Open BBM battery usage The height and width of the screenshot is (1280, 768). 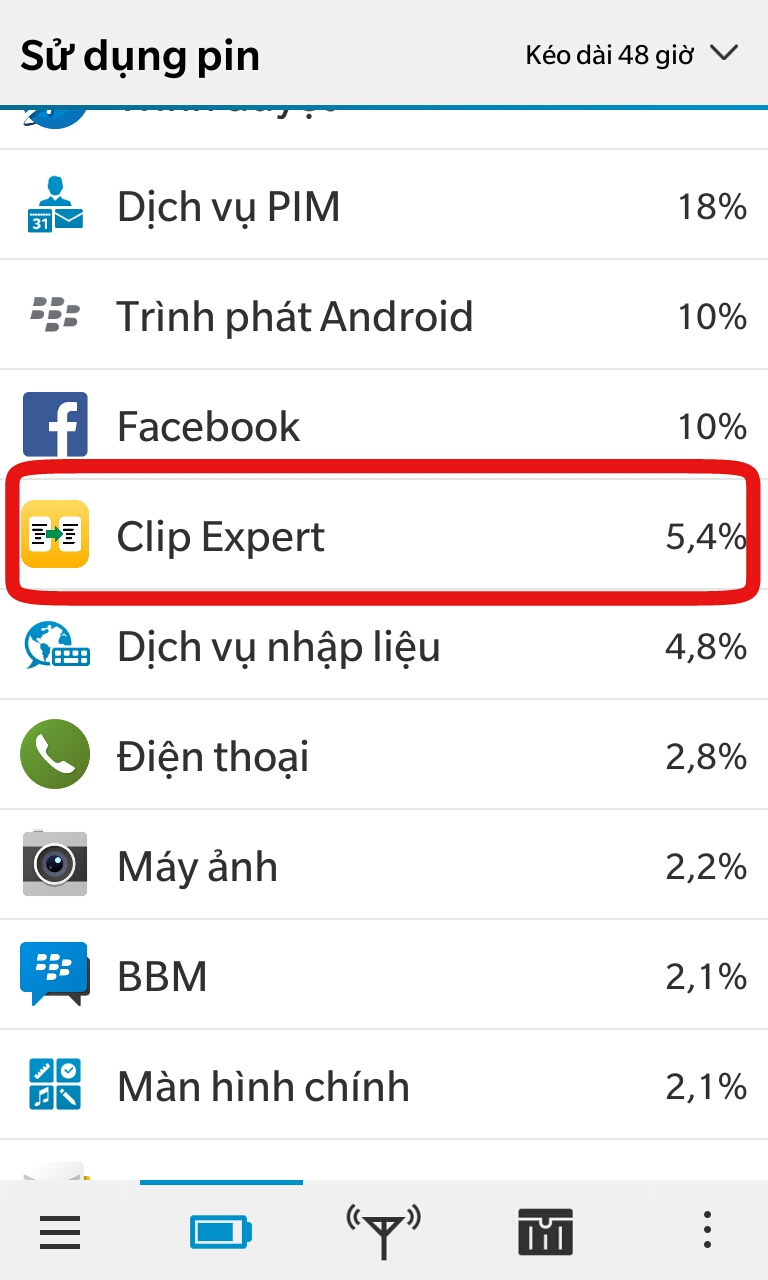384,976
